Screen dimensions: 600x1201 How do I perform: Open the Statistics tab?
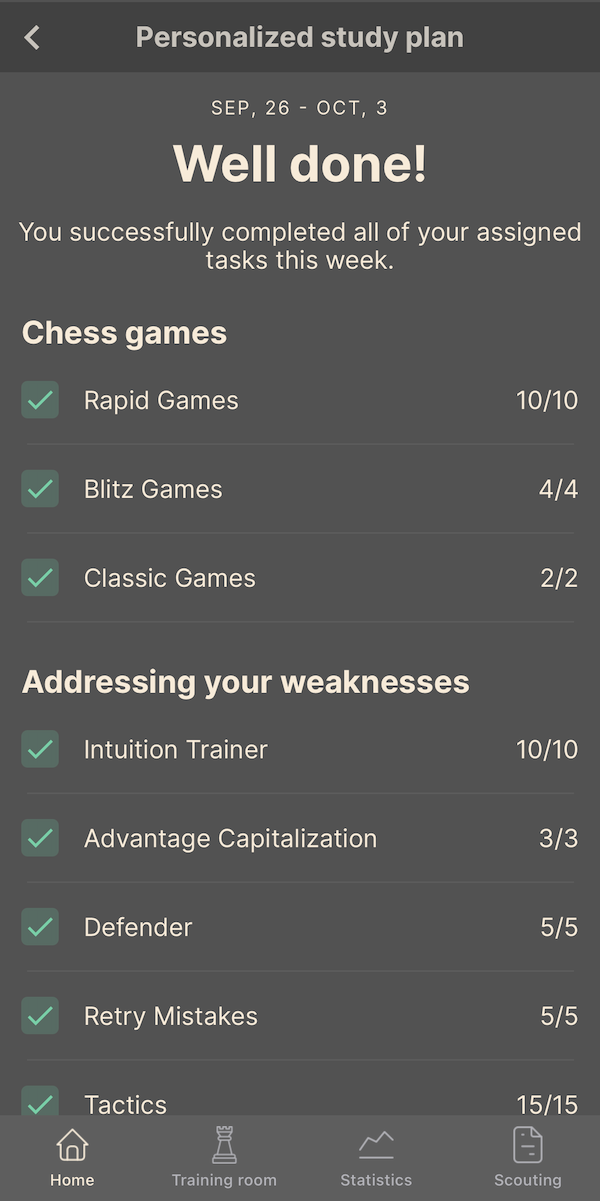click(x=376, y=1158)
